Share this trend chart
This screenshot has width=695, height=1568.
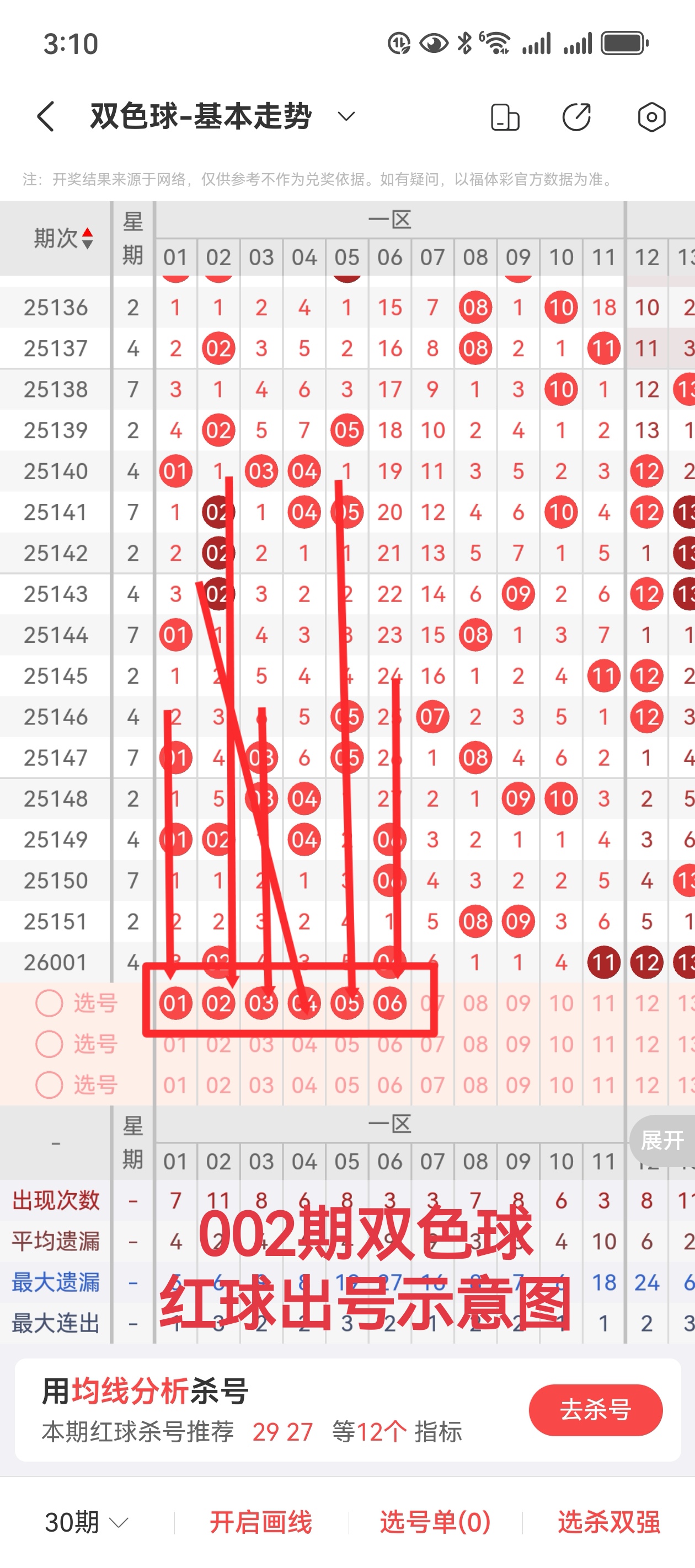576,117
